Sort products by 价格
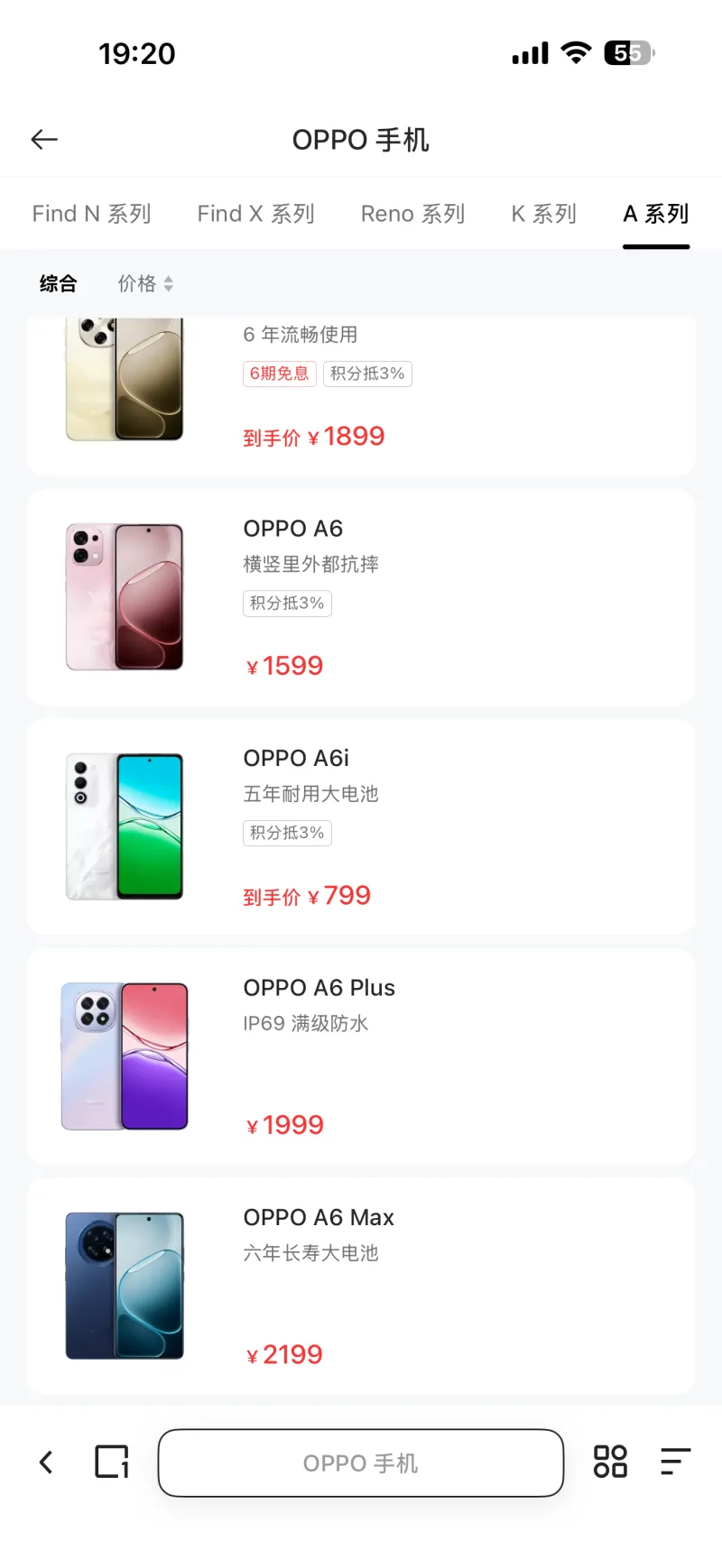Viewport: 722px width, 1568px height. click(x=144, y=283)
